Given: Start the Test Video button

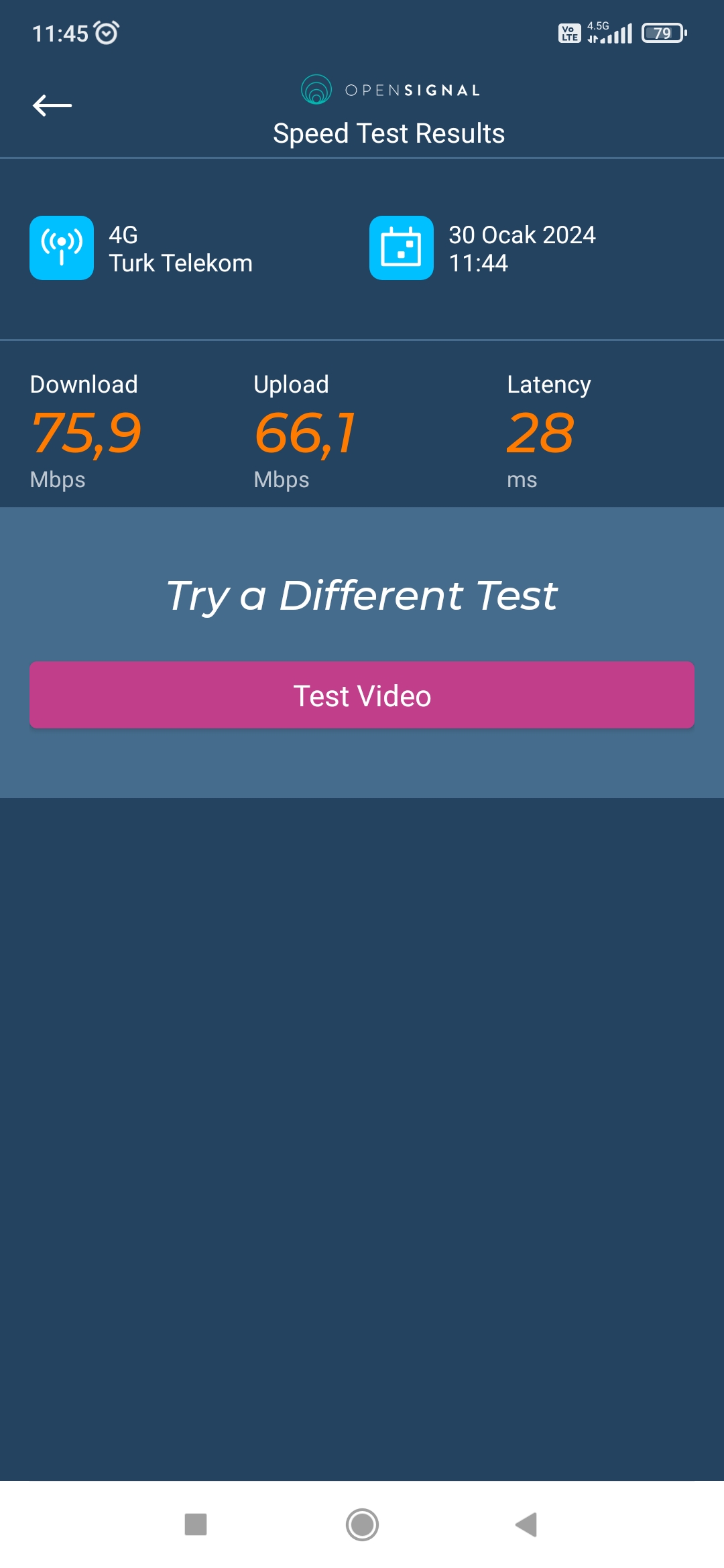Looking at the screenshot, I should 362,695.
